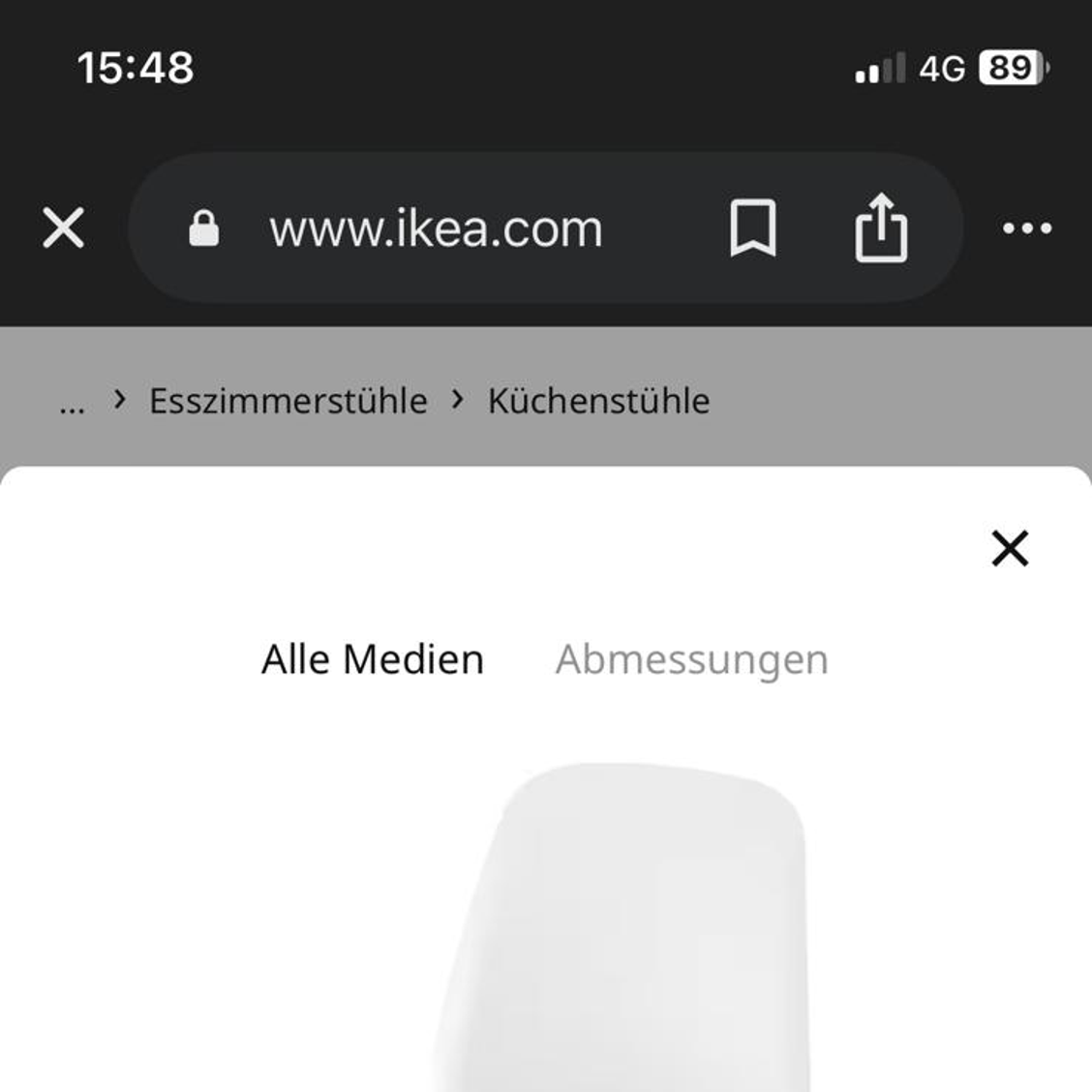Image resolution: width=1092 pixels, height=1092 pixels.
Task: Open the white chair product image
Action: [x=629, y=929]
